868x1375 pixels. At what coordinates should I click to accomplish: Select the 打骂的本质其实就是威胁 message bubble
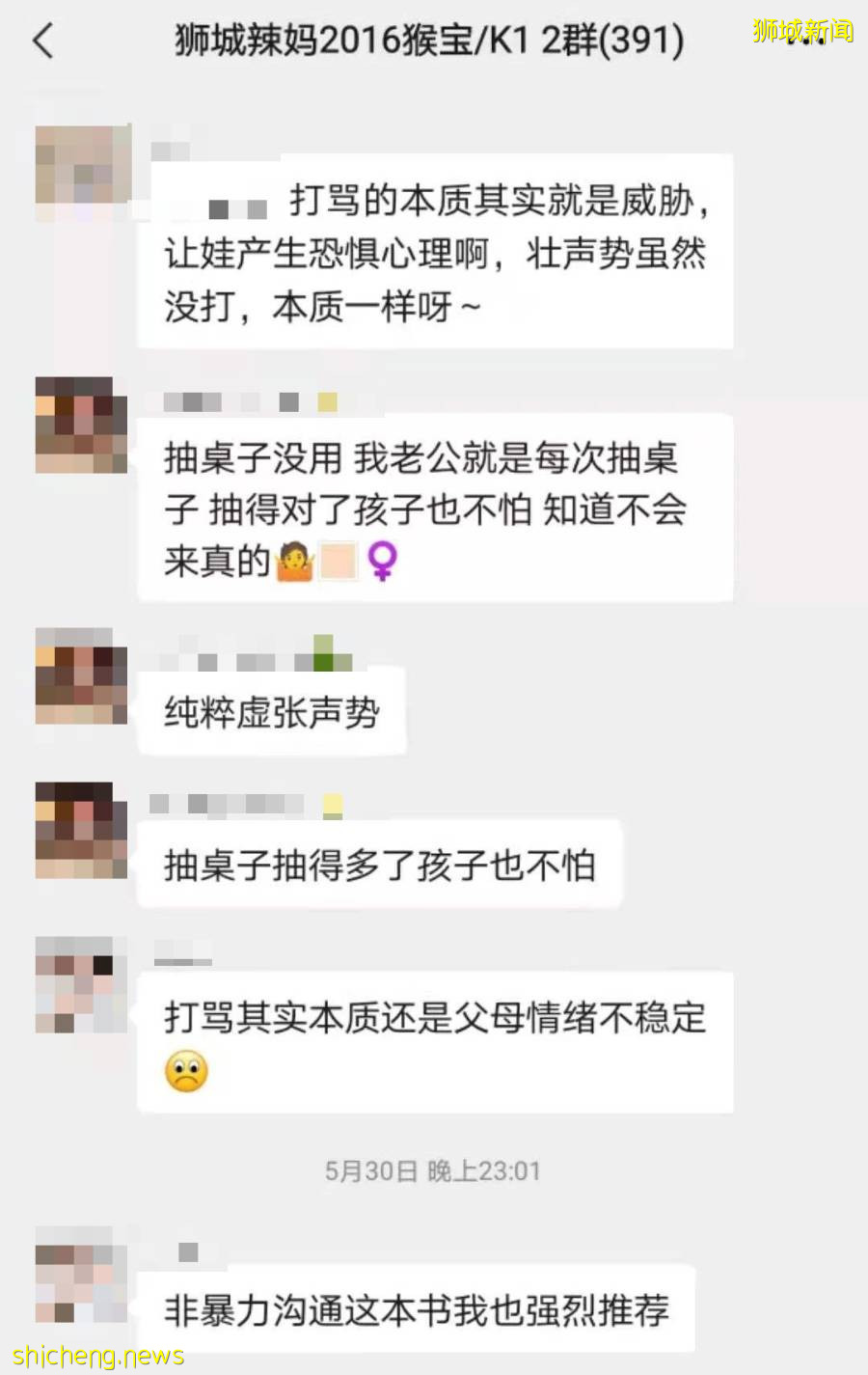click(x=434, y=253)
